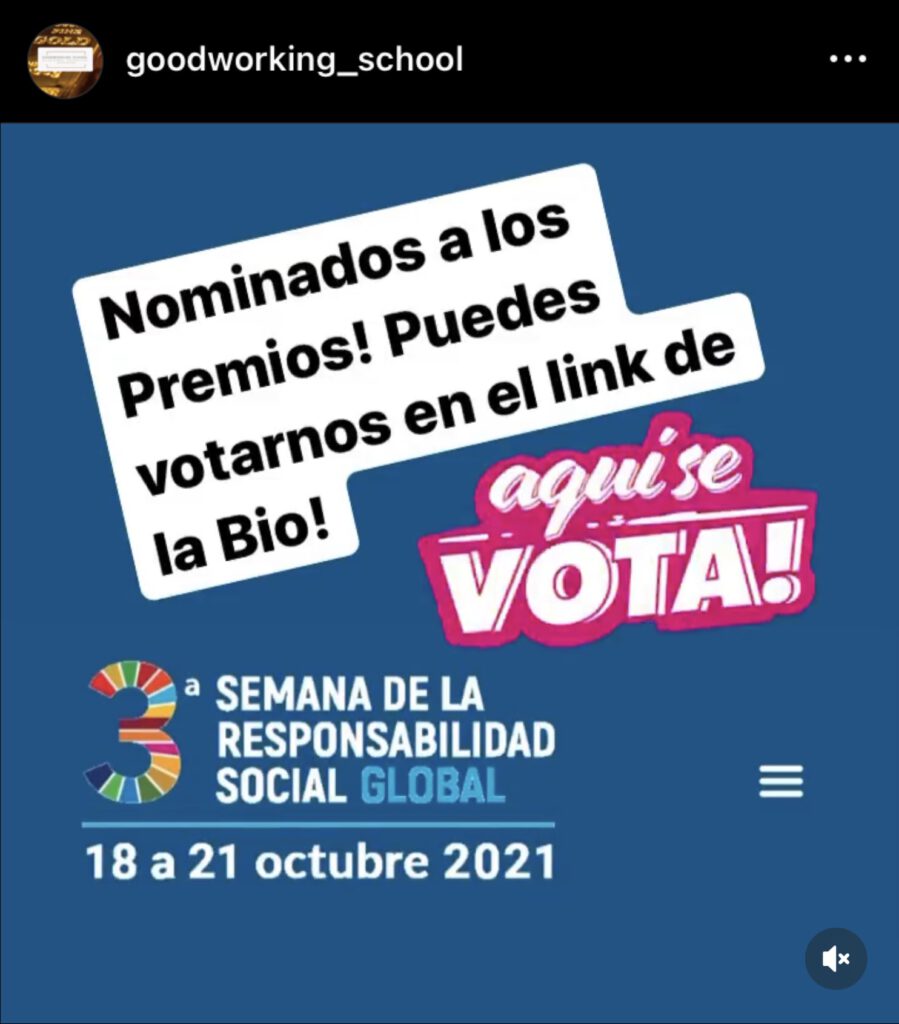
Task: Unmute the video sound
Action: point(836,959)
